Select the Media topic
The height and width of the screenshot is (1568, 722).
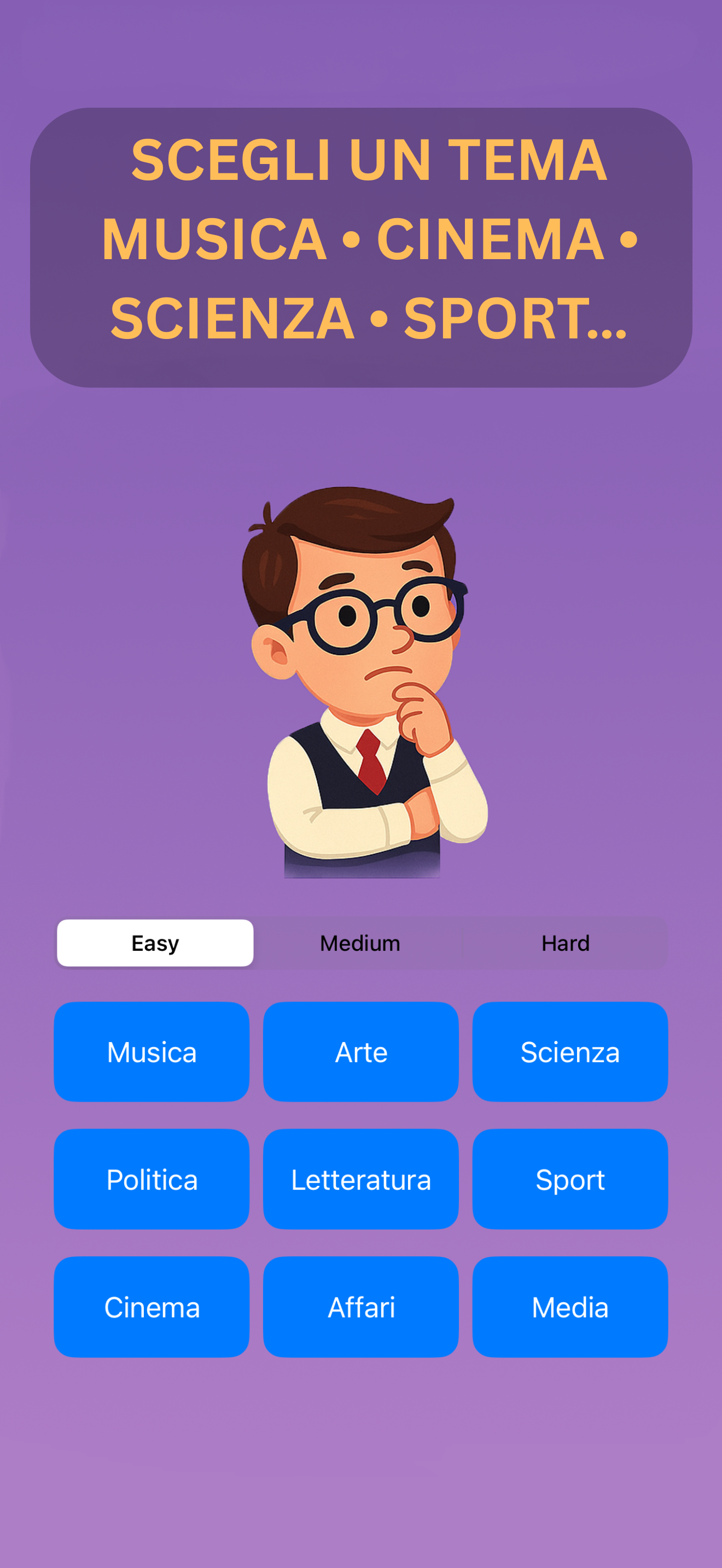click(570, 1307)
